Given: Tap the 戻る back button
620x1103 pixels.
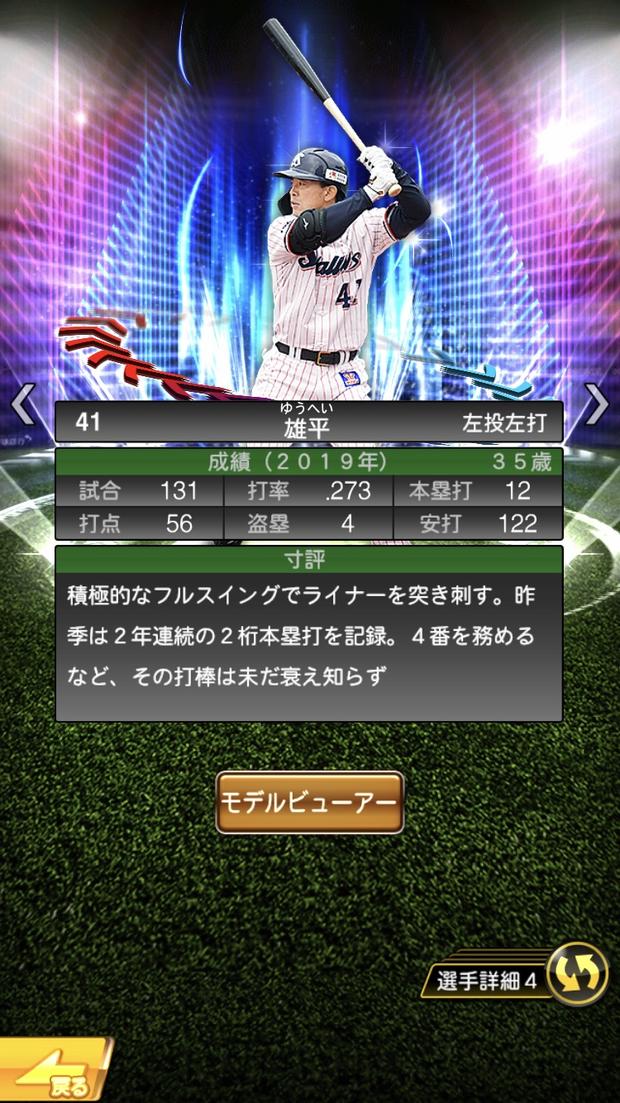Looking at the screenshot, I should point(55,1074).
